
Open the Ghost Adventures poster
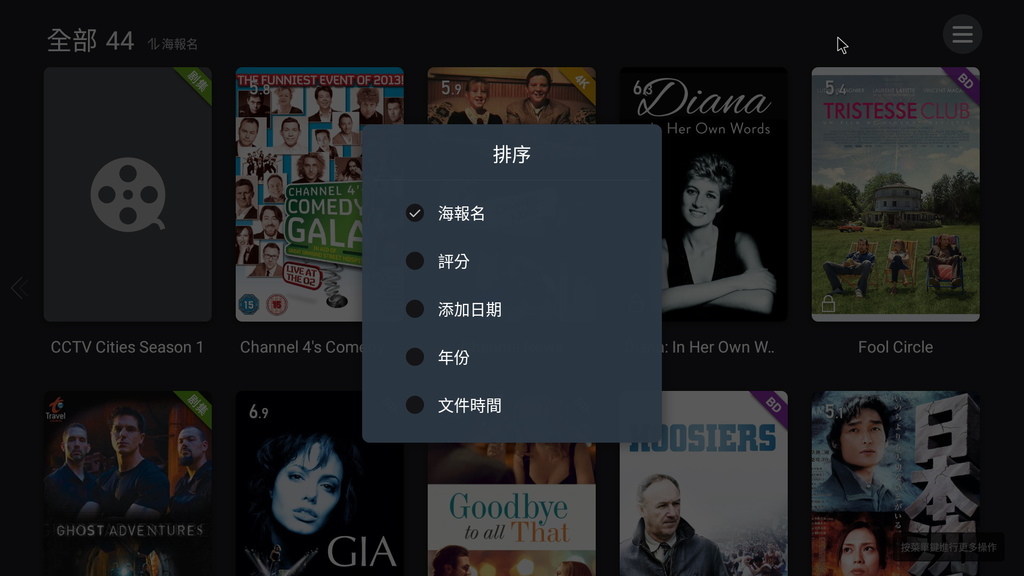pos(127,485)
